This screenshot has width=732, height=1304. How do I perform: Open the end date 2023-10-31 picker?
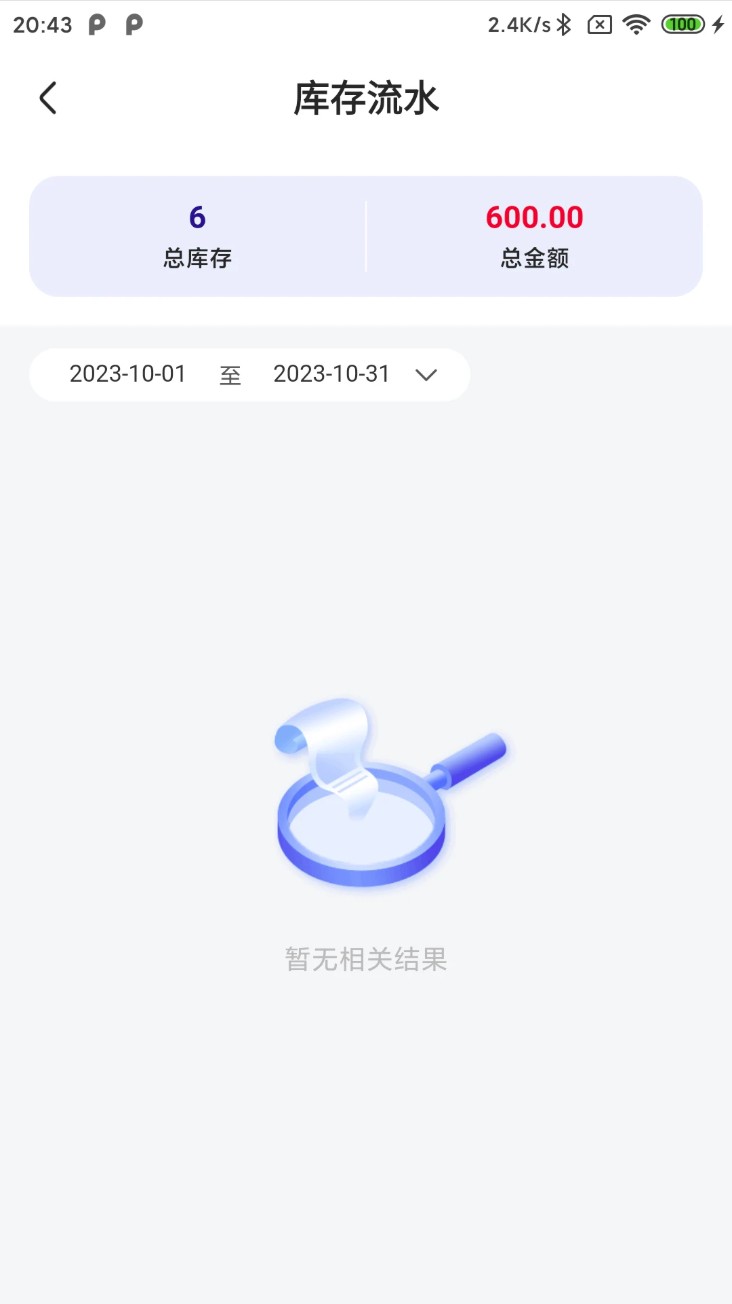point(332,374)
